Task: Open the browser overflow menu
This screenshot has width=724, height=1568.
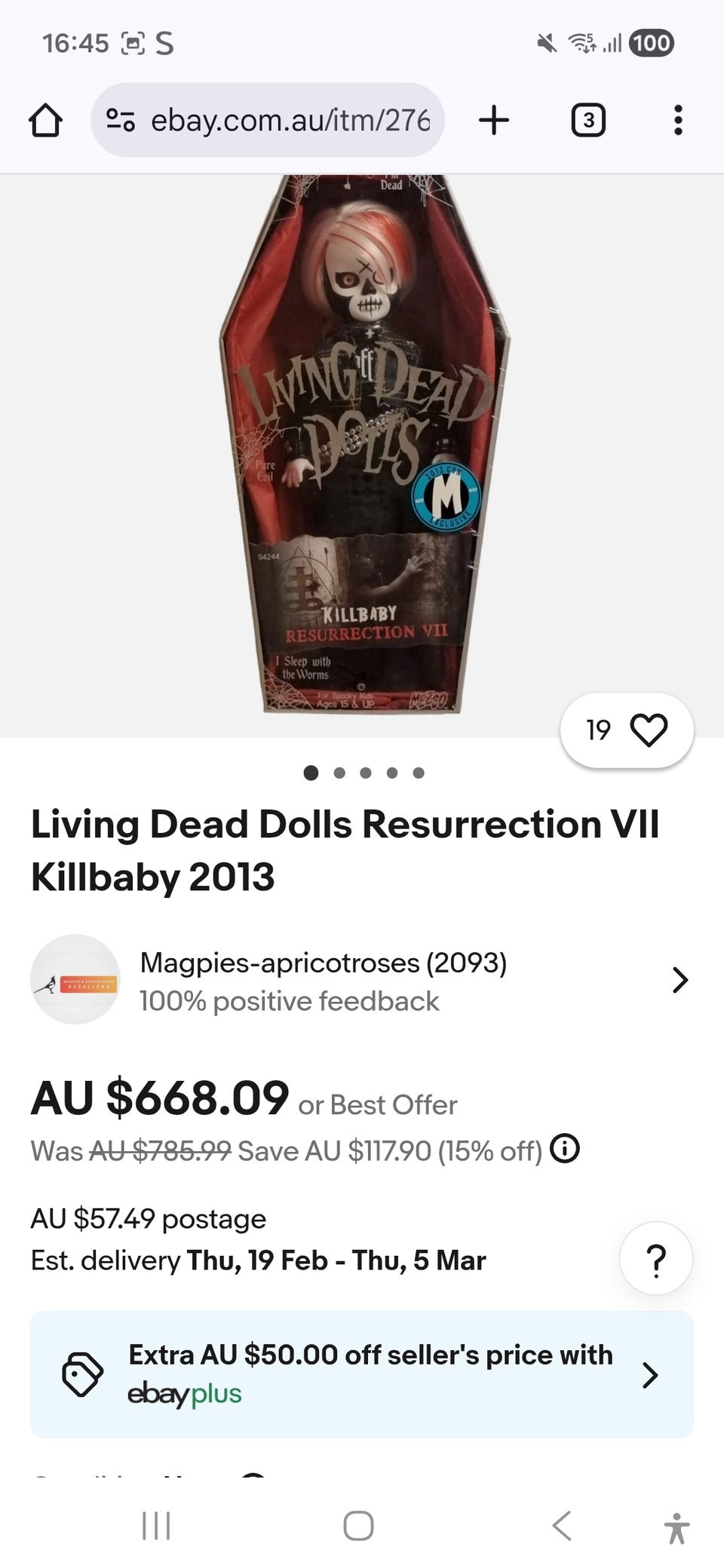Action: (678, 121)
